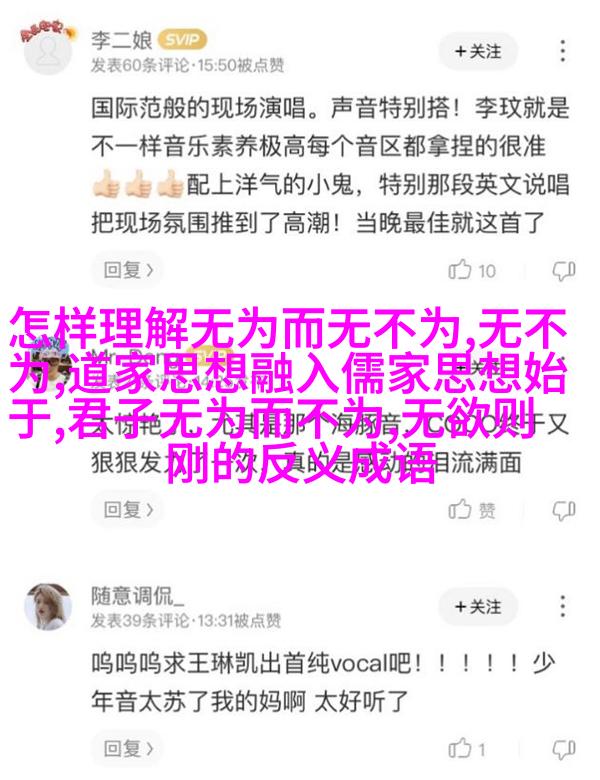Like 李二娘's comment with 10 likes
Screen dimensions: 600x780
(x=472, y=269)
